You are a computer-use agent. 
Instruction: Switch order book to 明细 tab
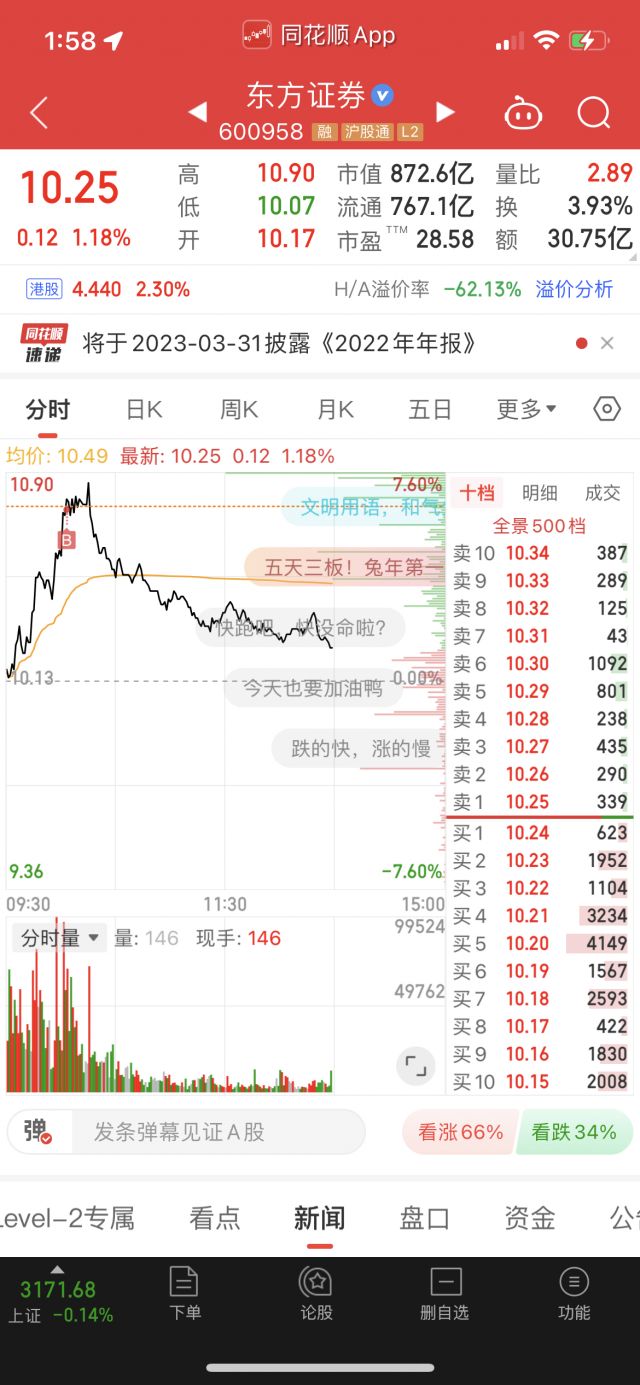click(540, 493)
